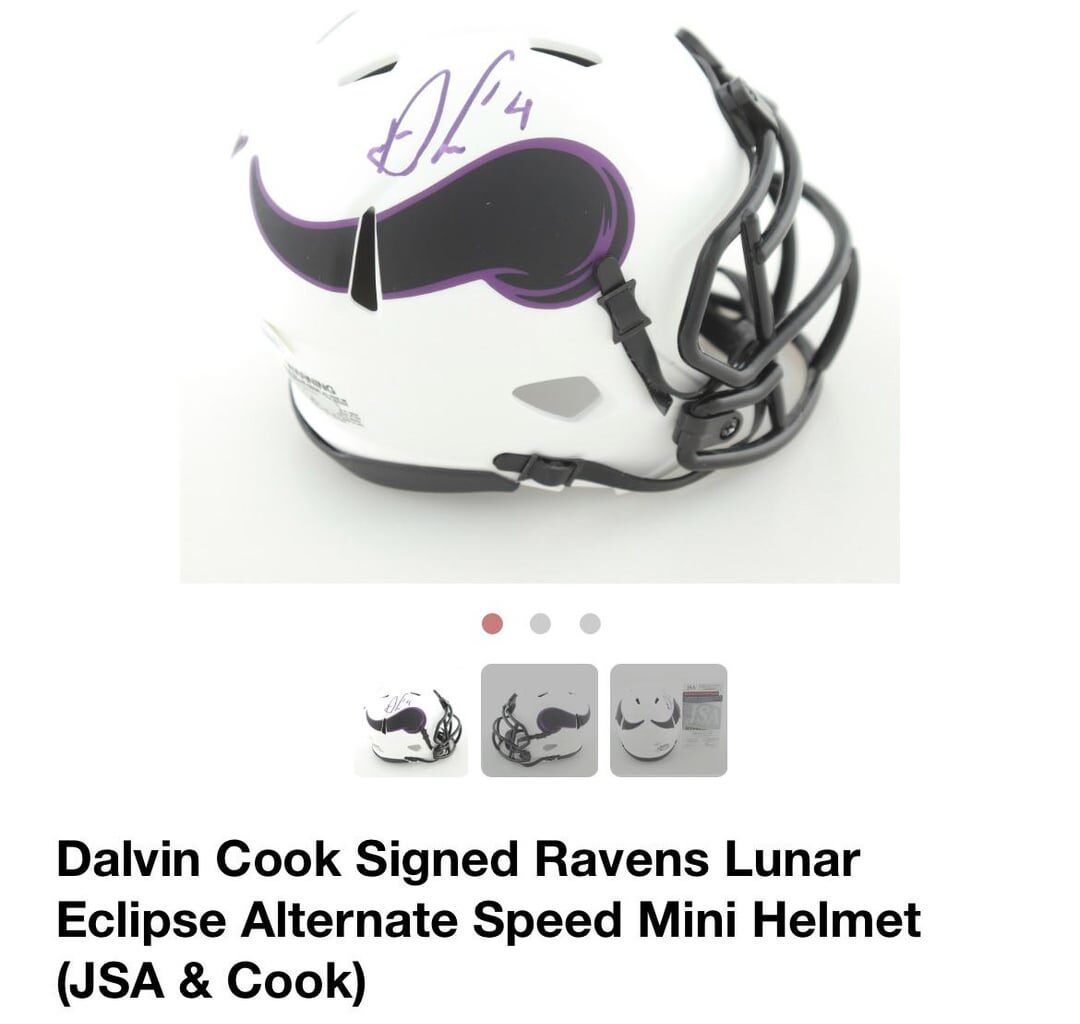Select the second thumbnail showing the facemask

pyautogui.click(x=540, y=720)
